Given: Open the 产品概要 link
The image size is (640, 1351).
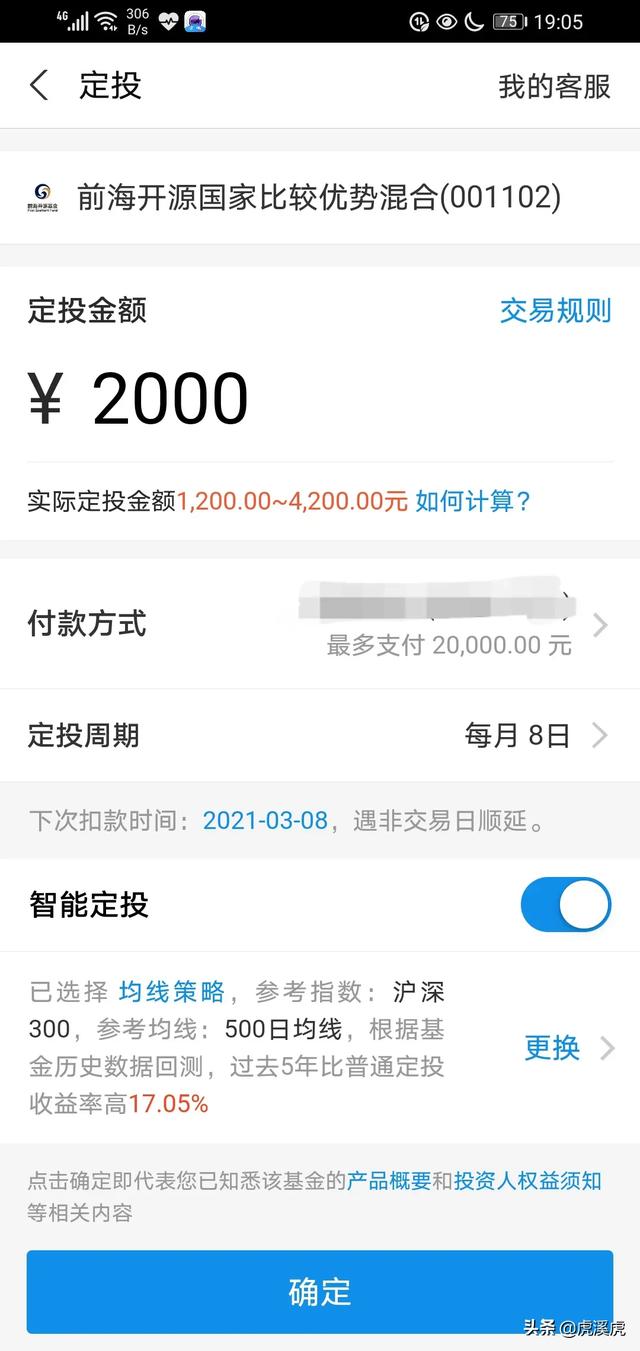Looking at the screenshot, I should (x=388, y=1181).
